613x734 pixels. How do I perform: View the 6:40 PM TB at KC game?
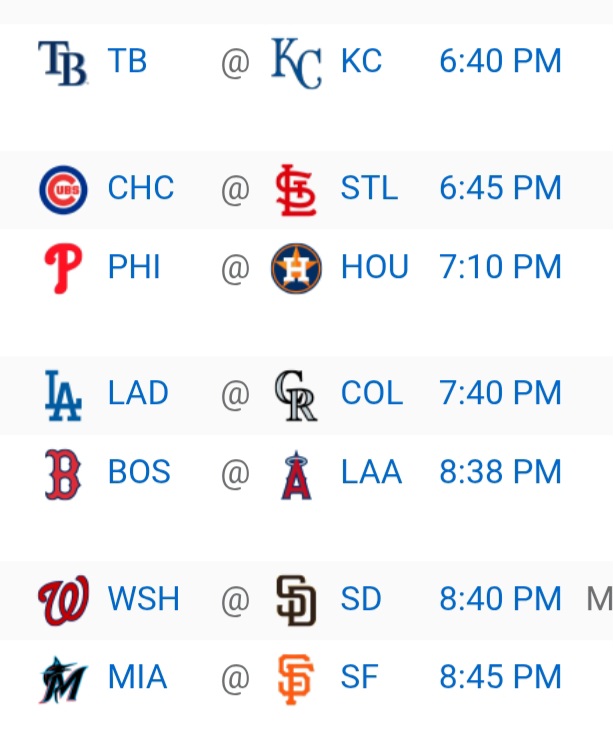500,61
